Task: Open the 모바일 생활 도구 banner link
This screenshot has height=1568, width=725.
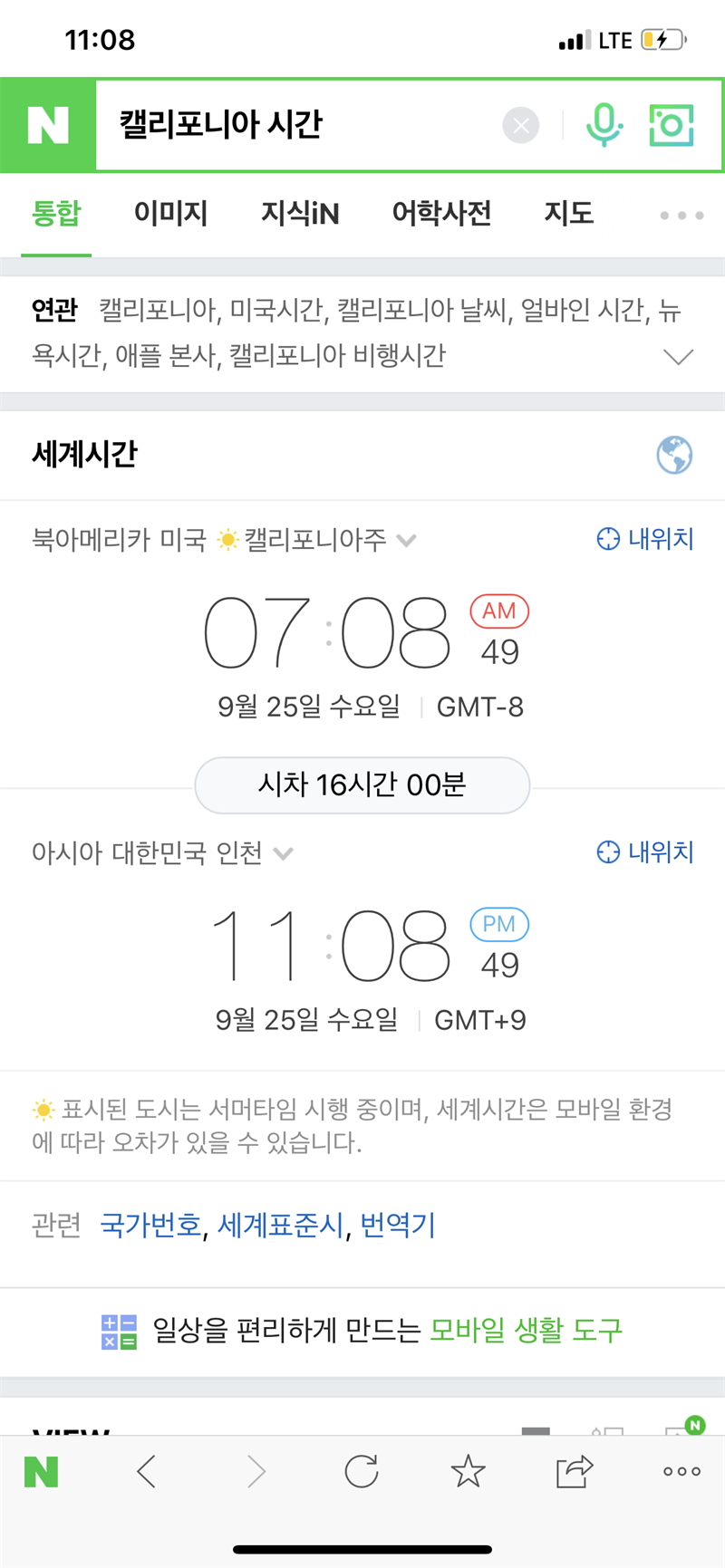Action: 526,1330
